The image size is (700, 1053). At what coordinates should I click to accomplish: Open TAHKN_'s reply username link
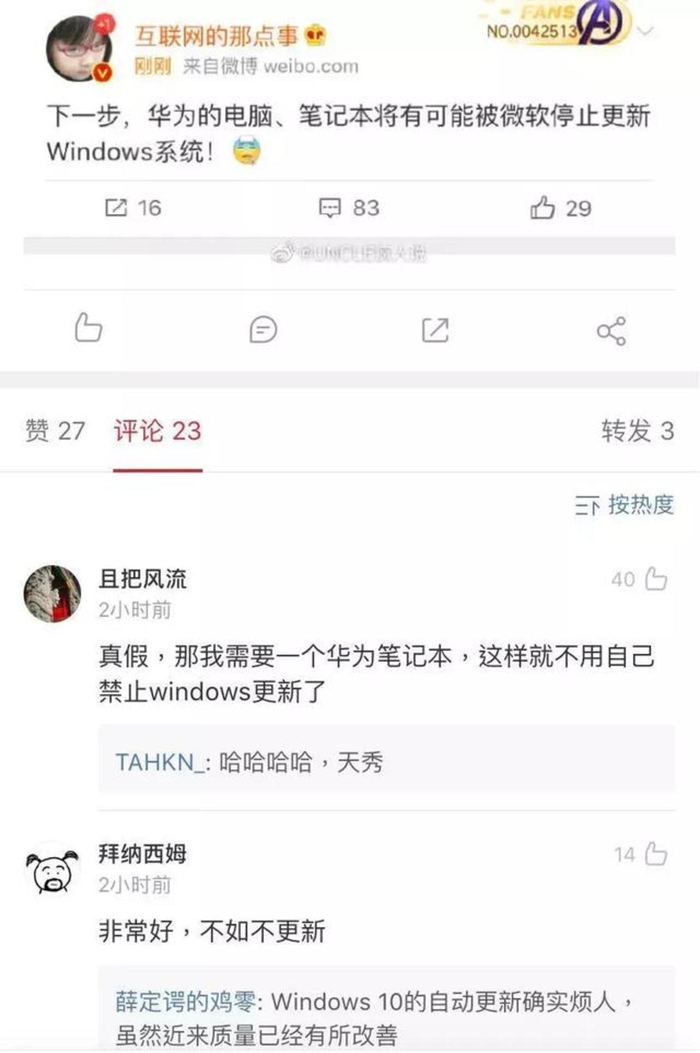point(160,762)
